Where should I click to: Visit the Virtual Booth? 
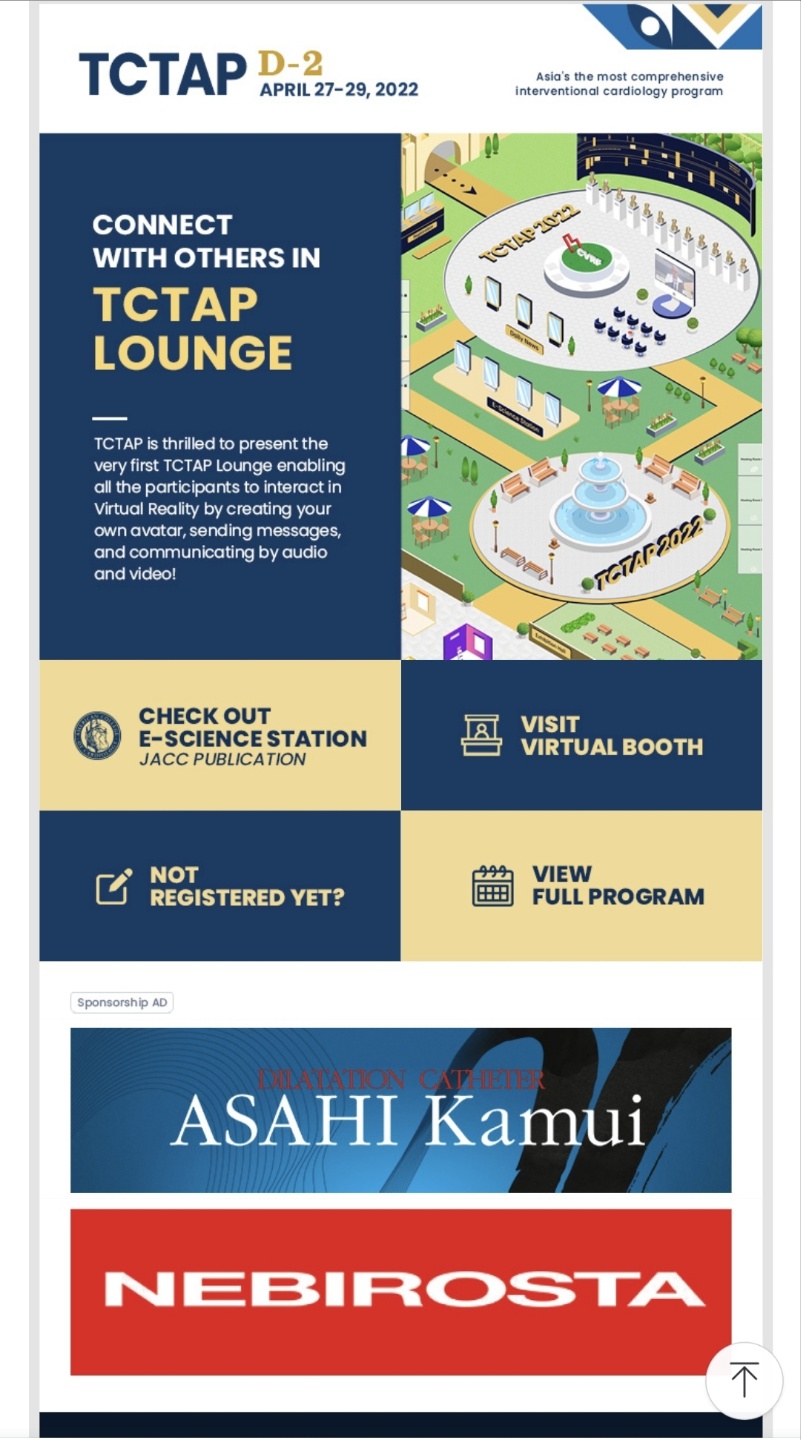(x=581, y=736)
